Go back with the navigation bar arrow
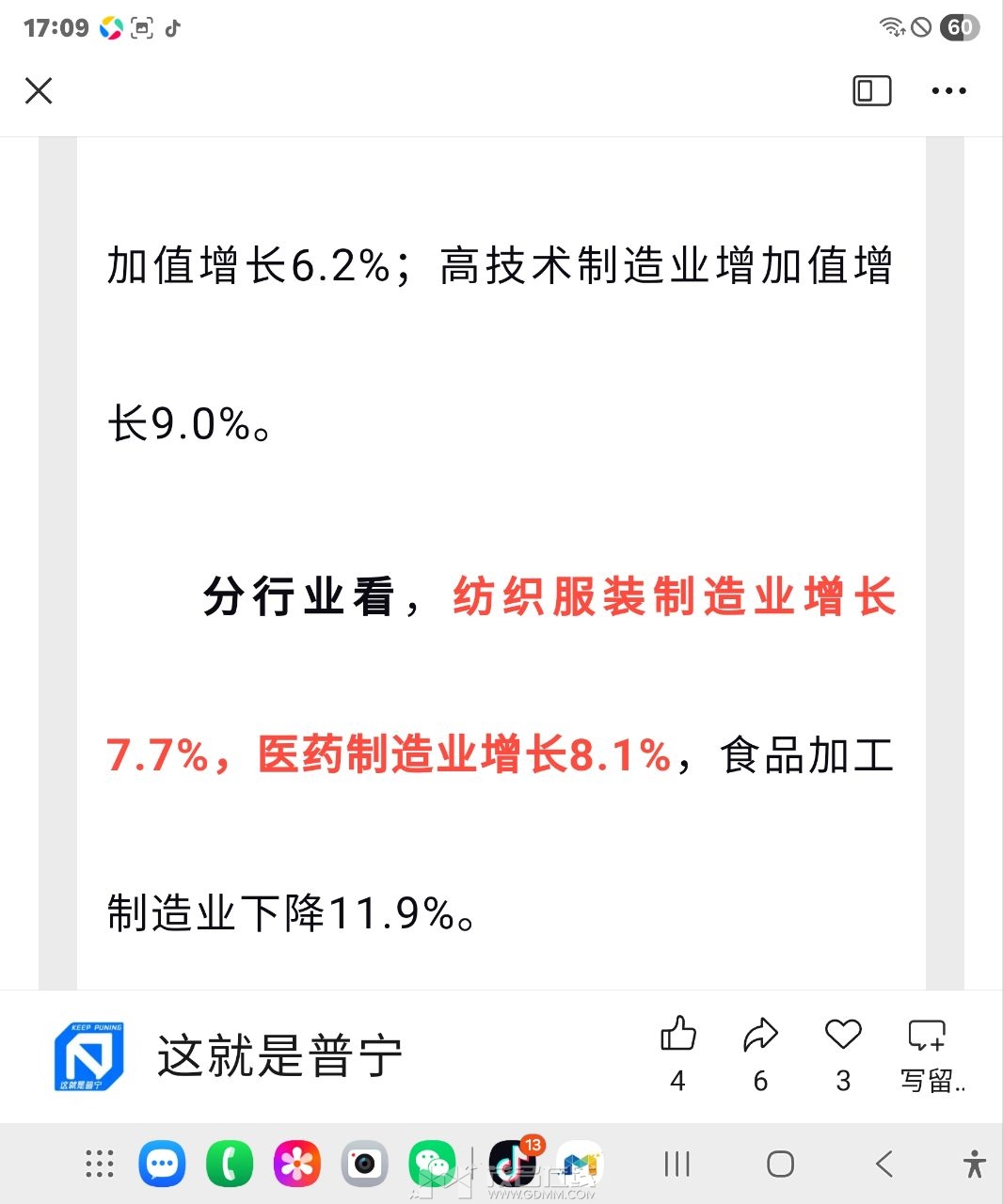The image size is (1003, 1204). [884, 1164]
